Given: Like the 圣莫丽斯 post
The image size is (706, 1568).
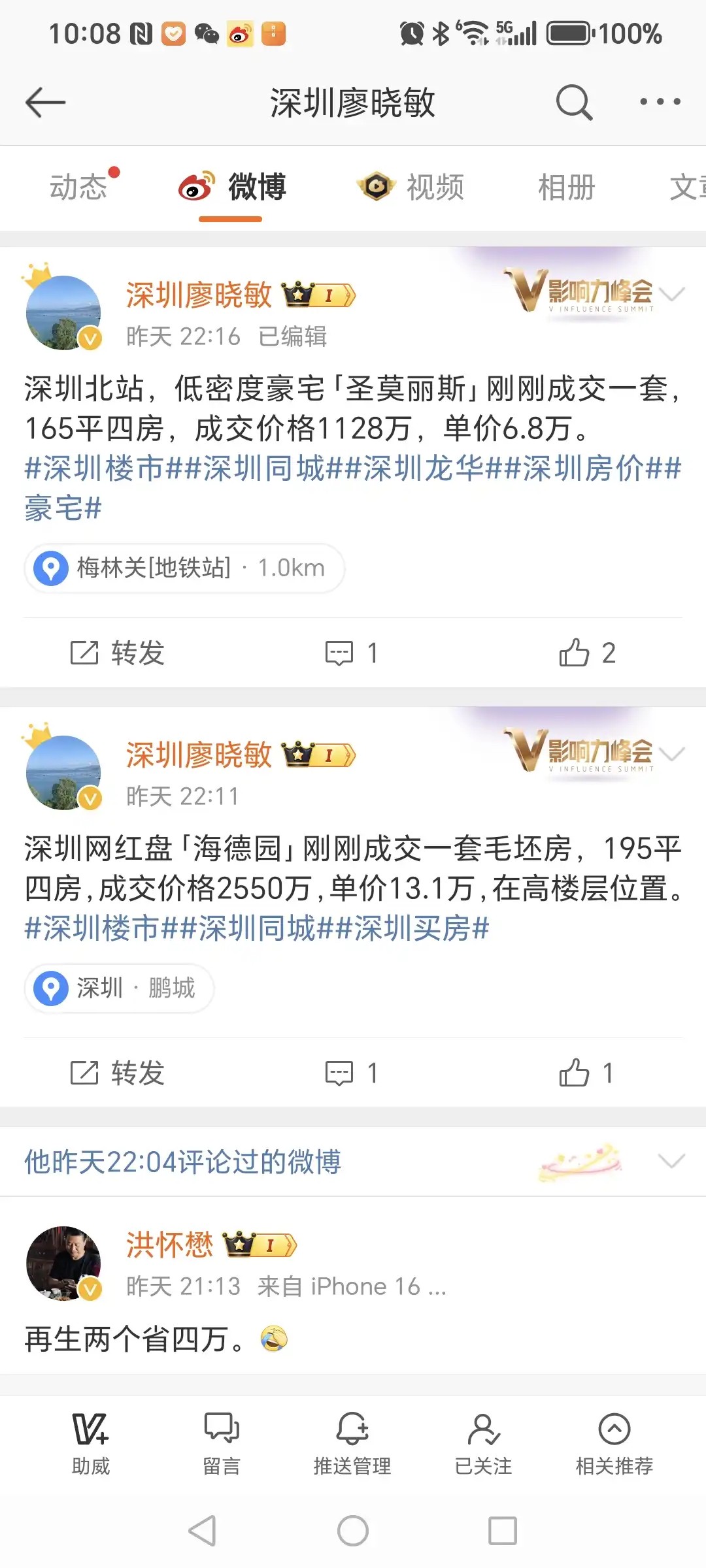Looking at the screenshot, I should point(587,653).
